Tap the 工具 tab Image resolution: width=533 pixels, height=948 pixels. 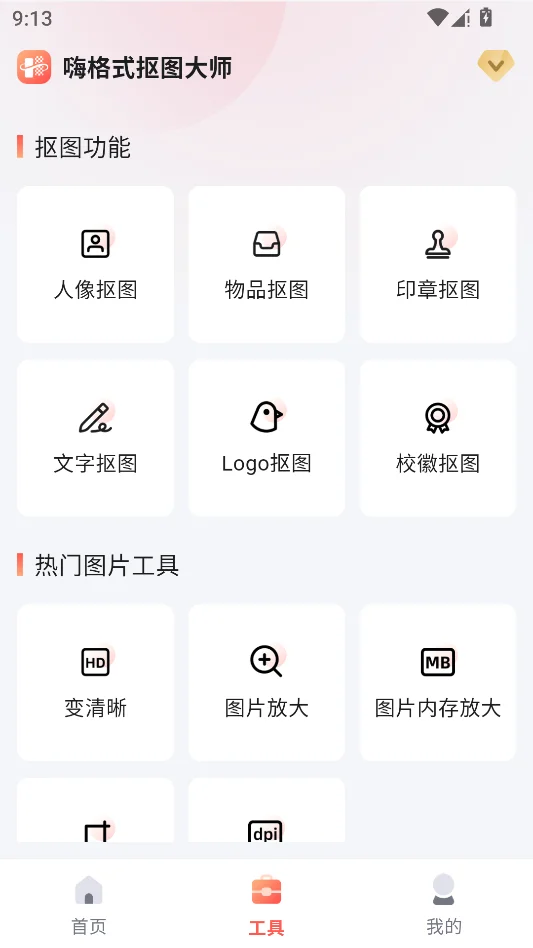click(x=266, y=904)
